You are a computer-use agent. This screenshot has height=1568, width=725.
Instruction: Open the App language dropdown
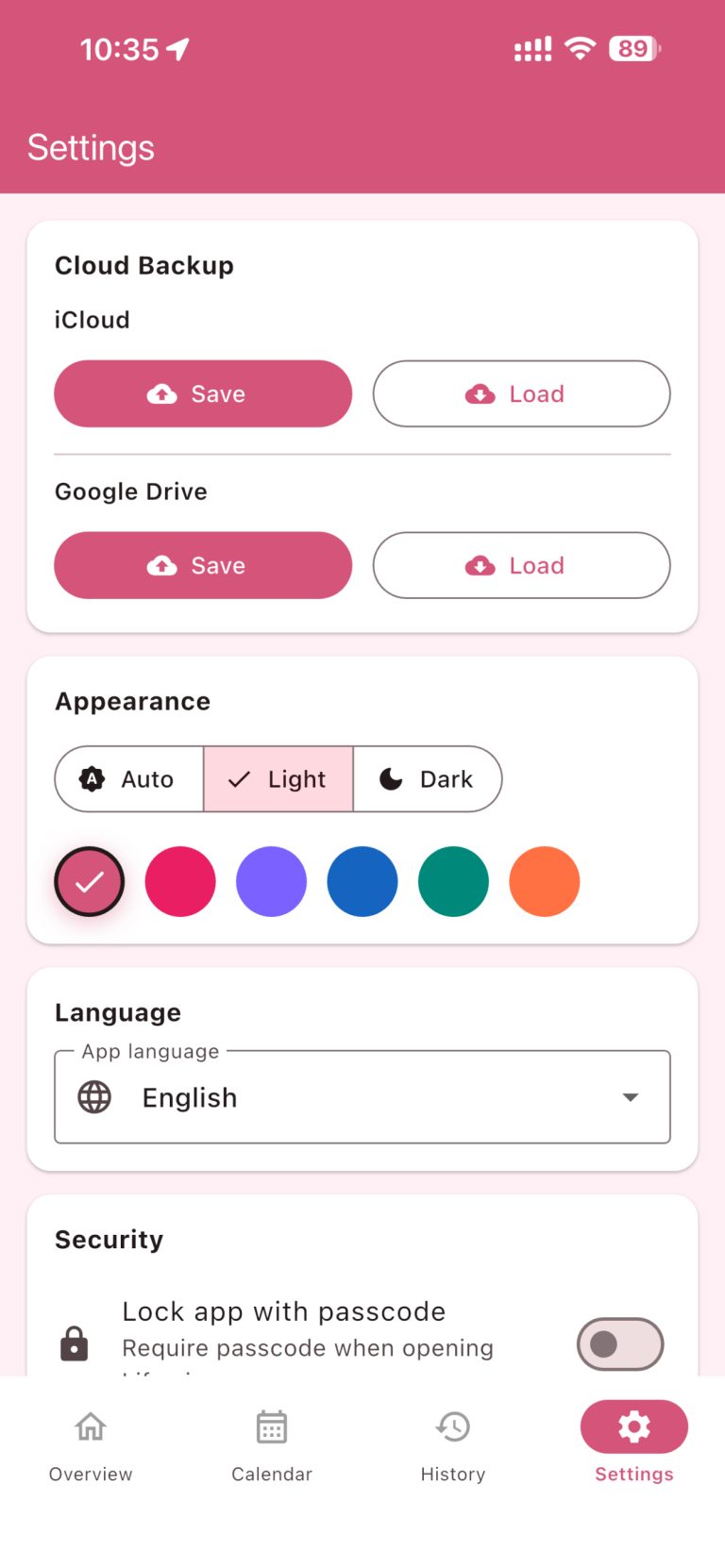click(x=362, y=1097)
